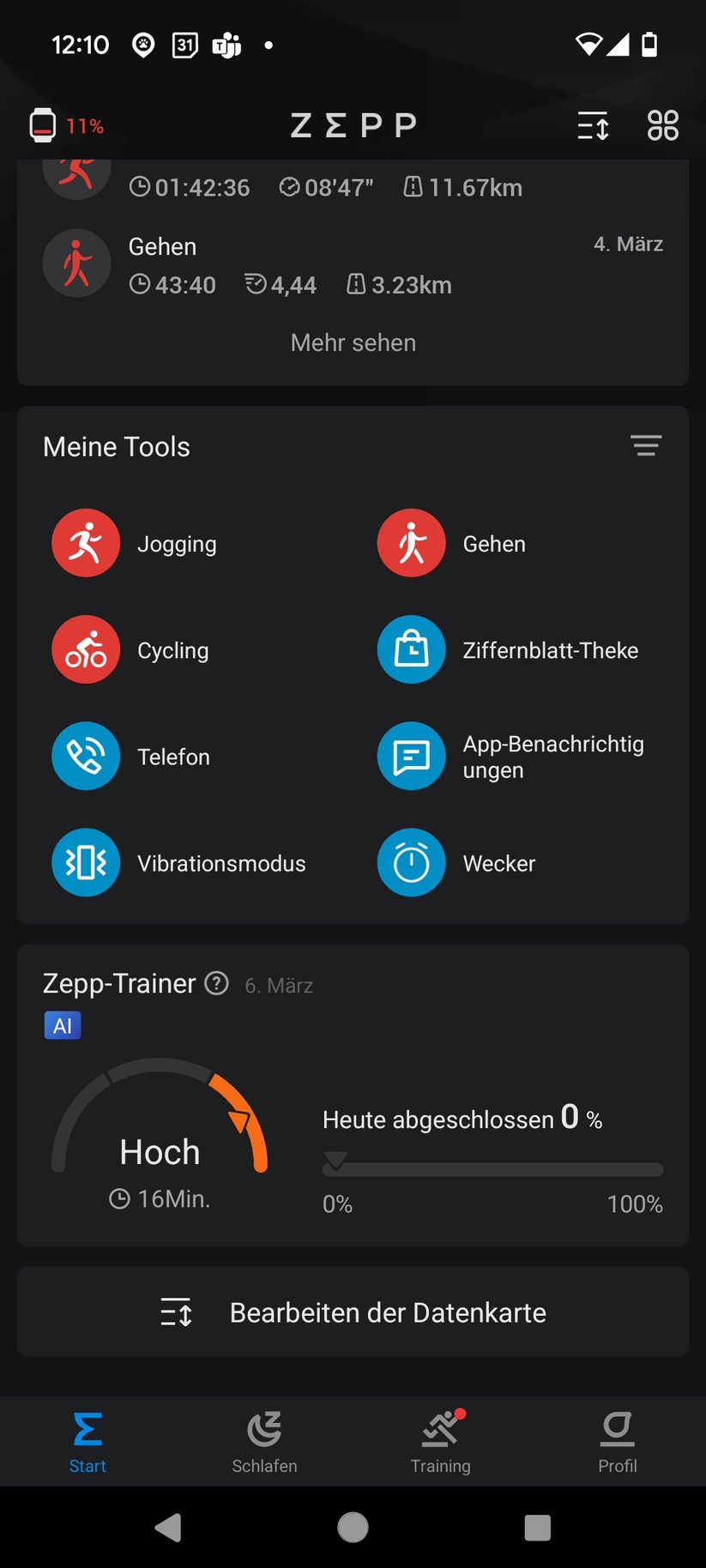The height and width of the screenshot is (1568, 706).
Task: Open the Telefon settings
Action: coord(86,756)
